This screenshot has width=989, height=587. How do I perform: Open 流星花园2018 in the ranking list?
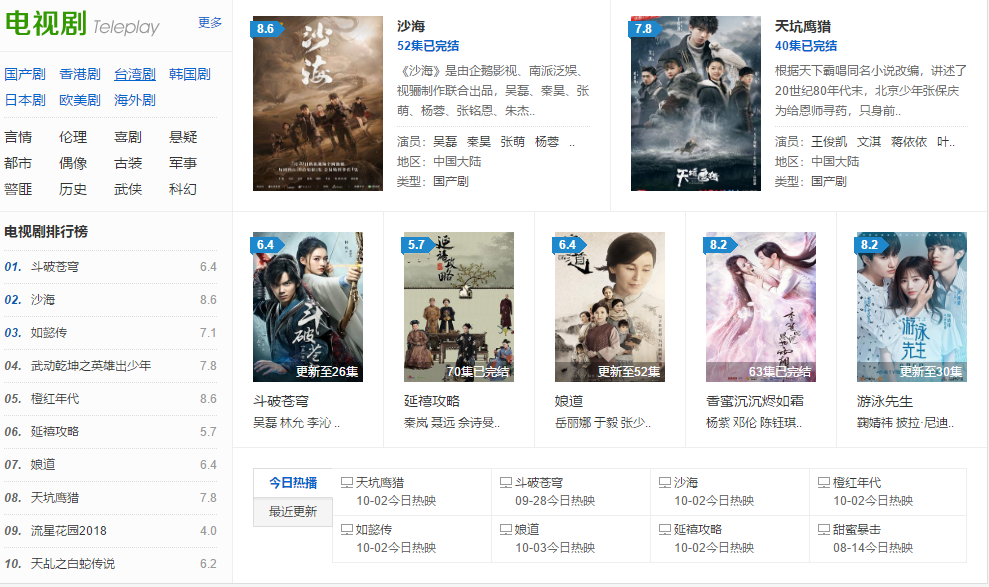click(x=69, y=530)
